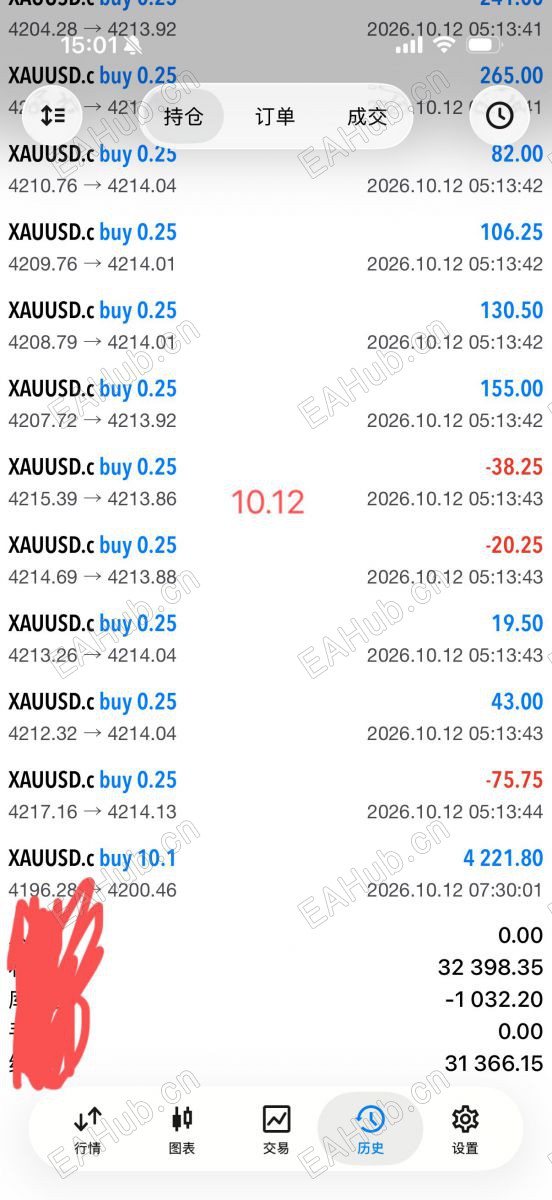
Task: Open the trade showing 155.00 profit
Action: (276, 404)
